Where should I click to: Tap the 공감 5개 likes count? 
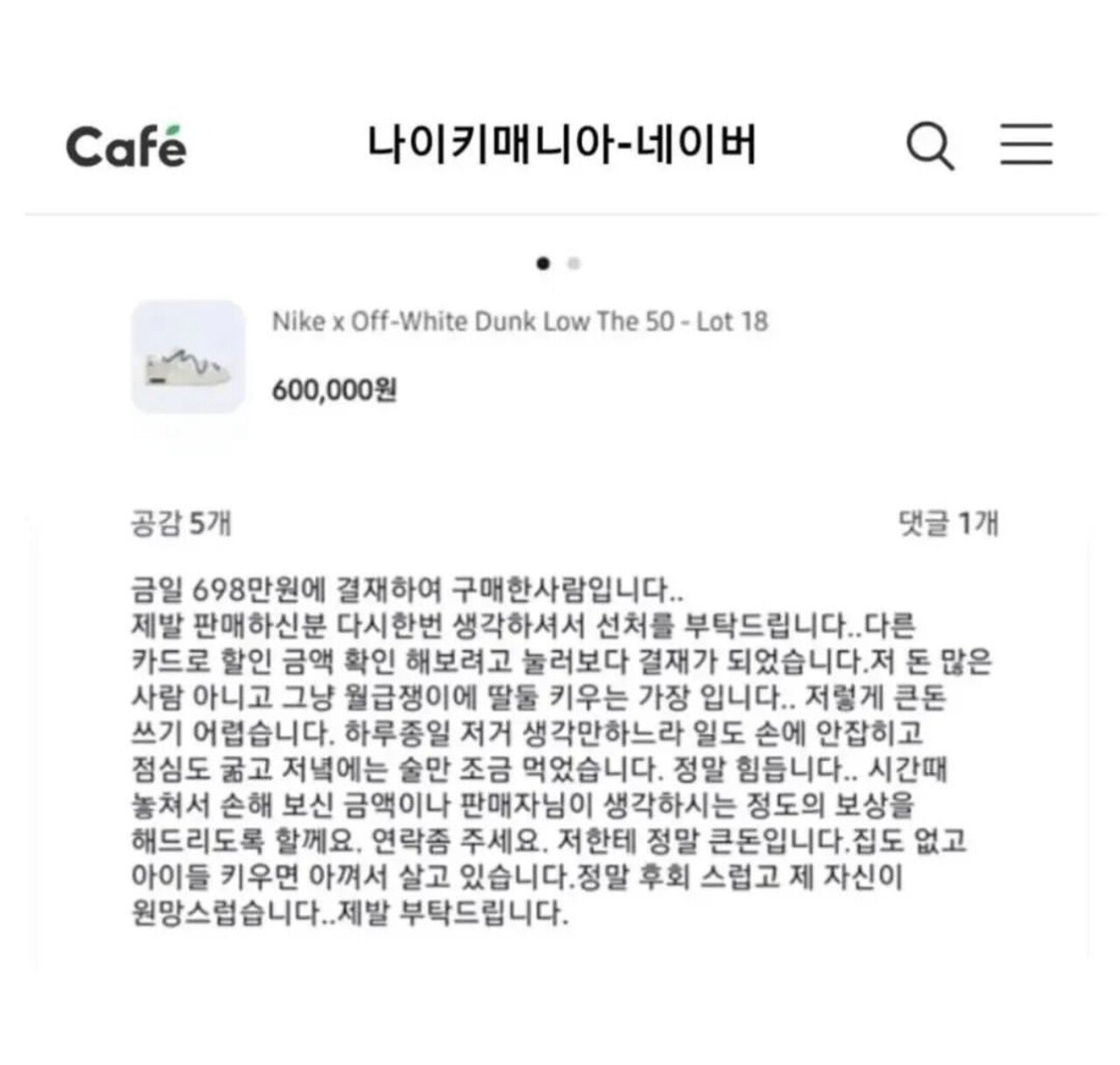[180, 524]
